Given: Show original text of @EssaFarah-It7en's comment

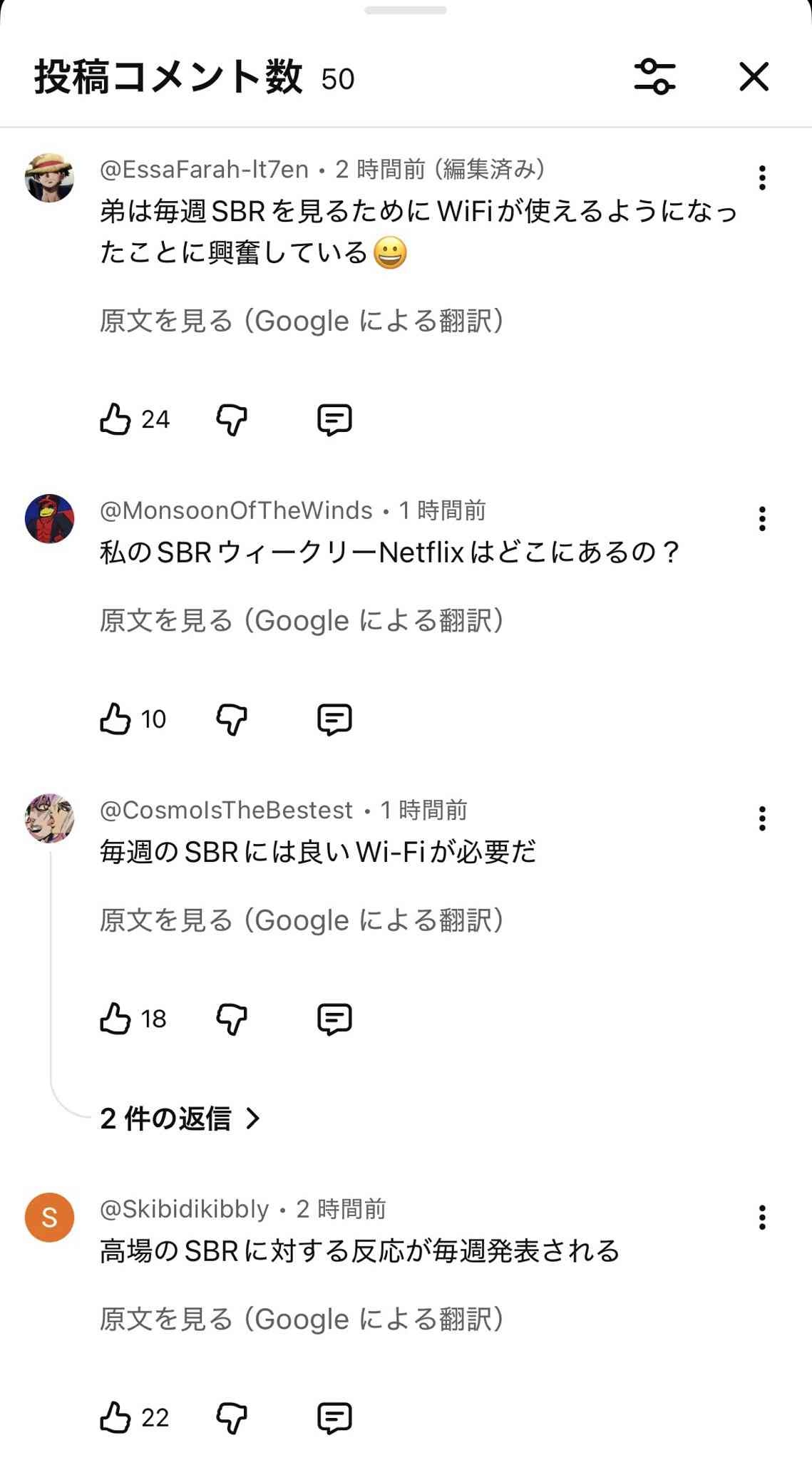Looking at the screenshot, I should [302, 321].
